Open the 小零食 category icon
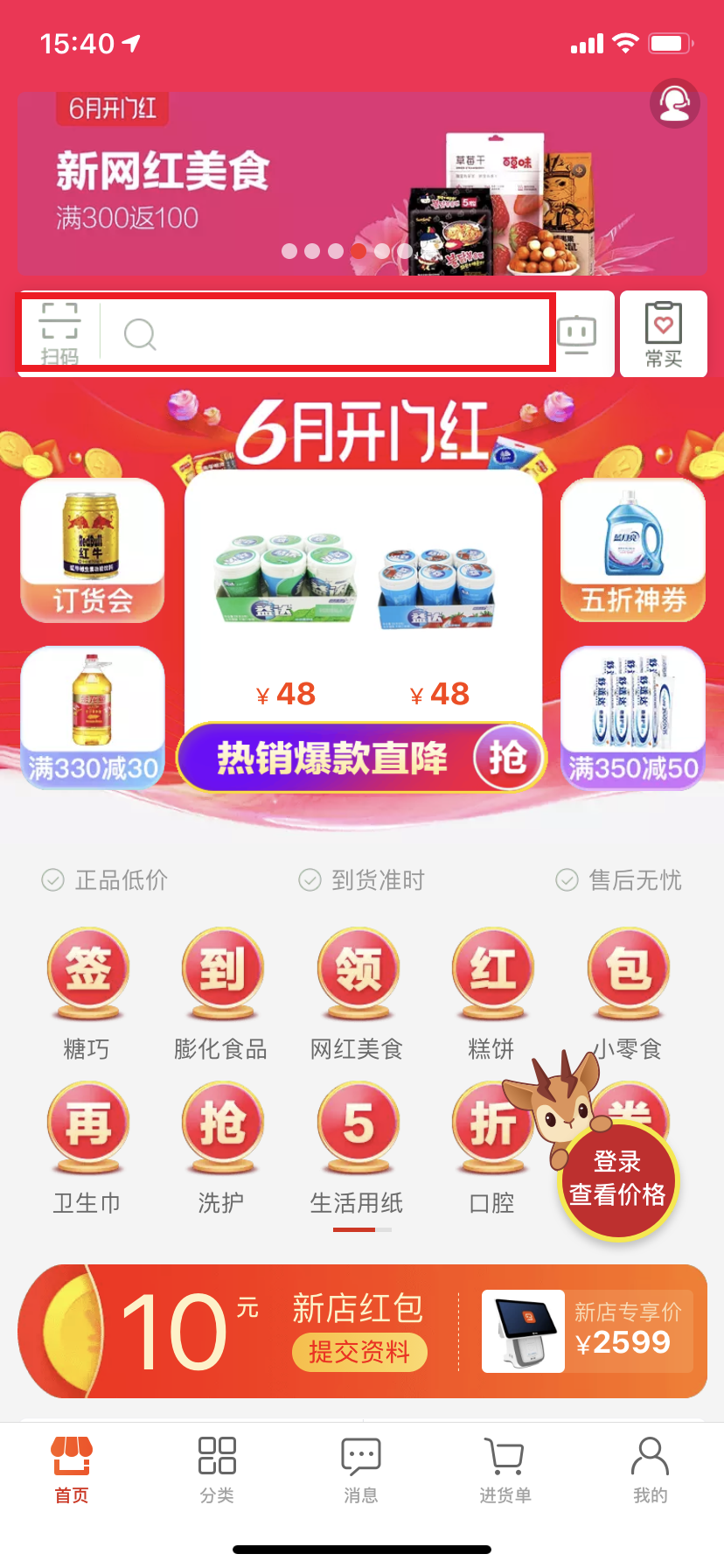The height and width of the screenshot is (1568, 724). [x=628, y=973]
